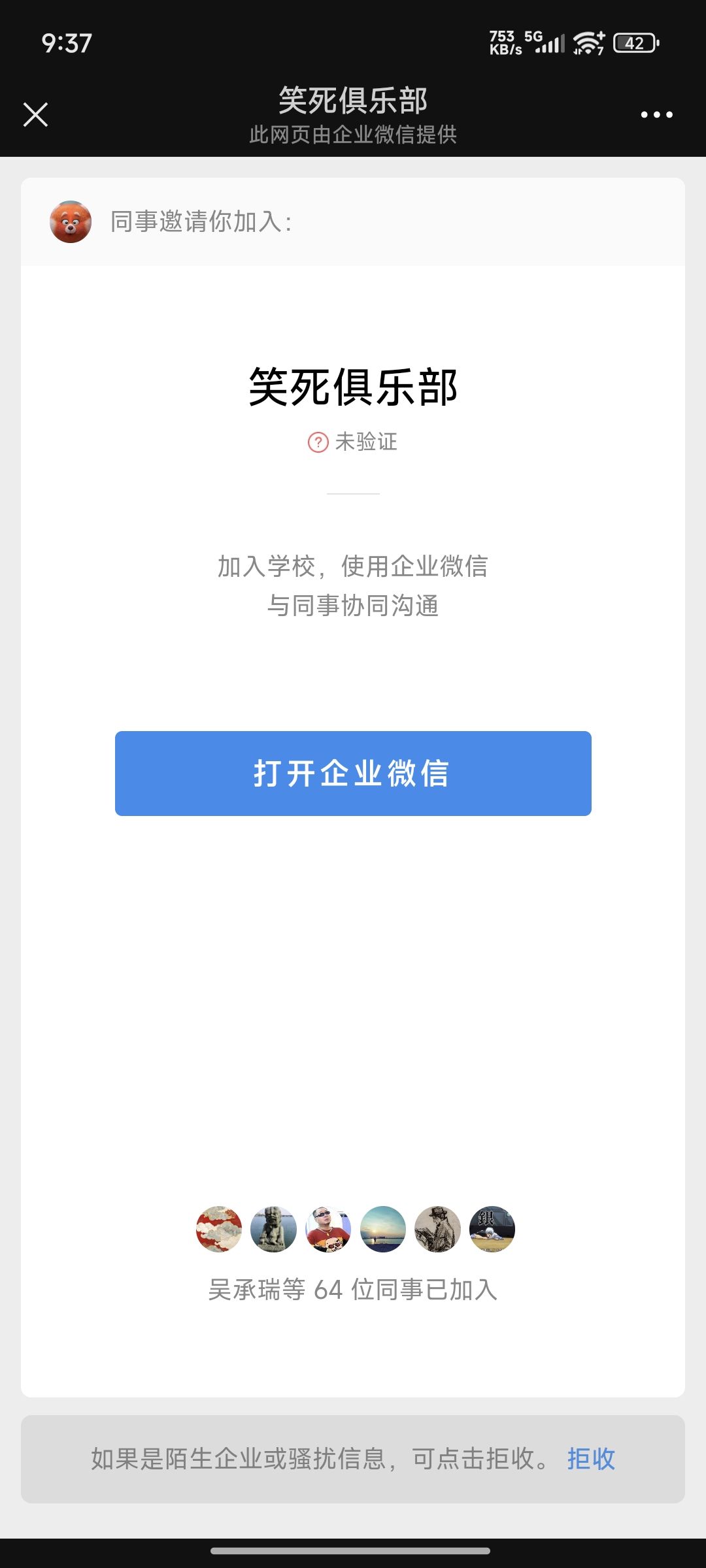
Task: Open the three-dot overflow menu
Action: (656, 114)
